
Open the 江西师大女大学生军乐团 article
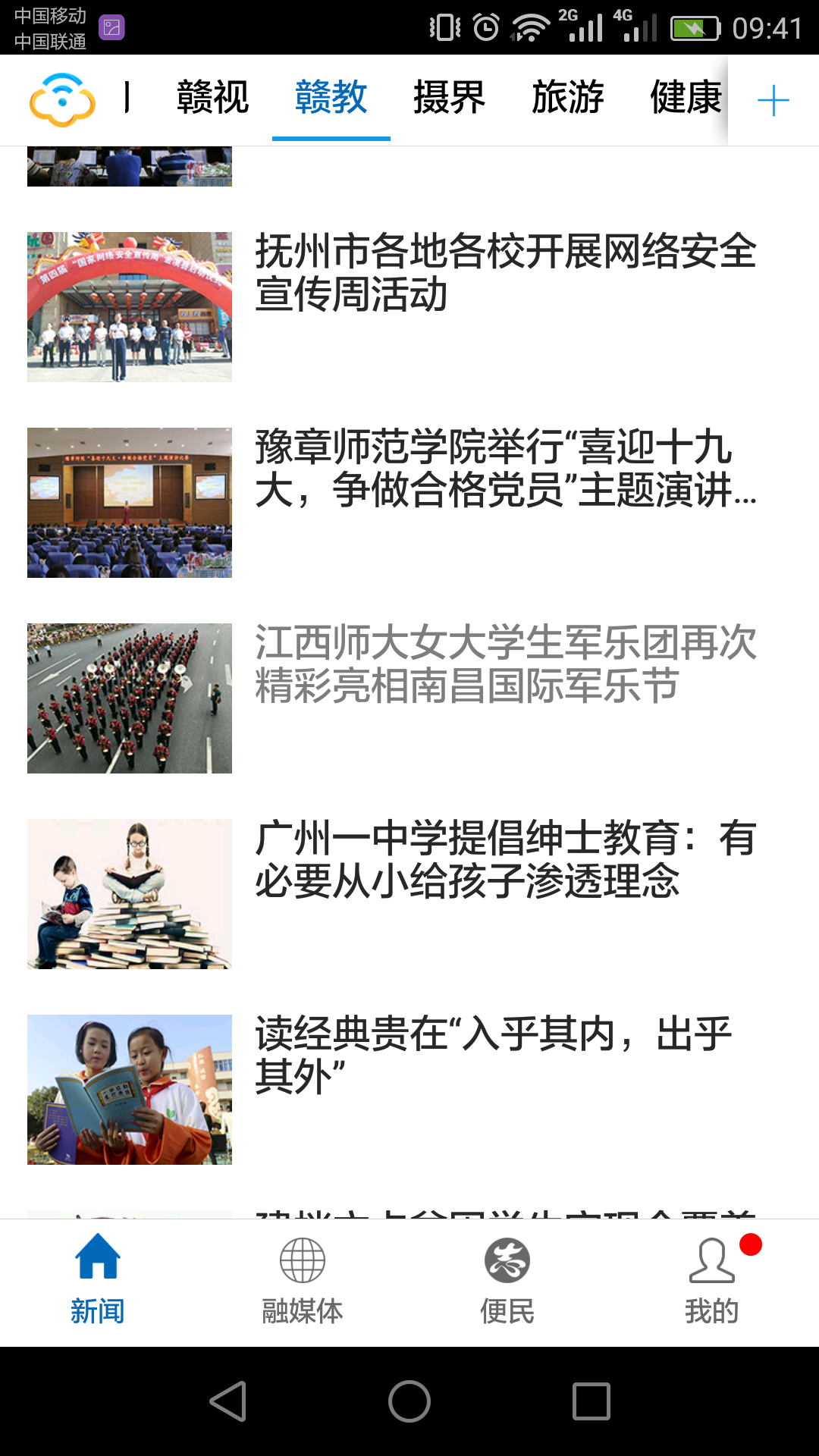[505, 664]
